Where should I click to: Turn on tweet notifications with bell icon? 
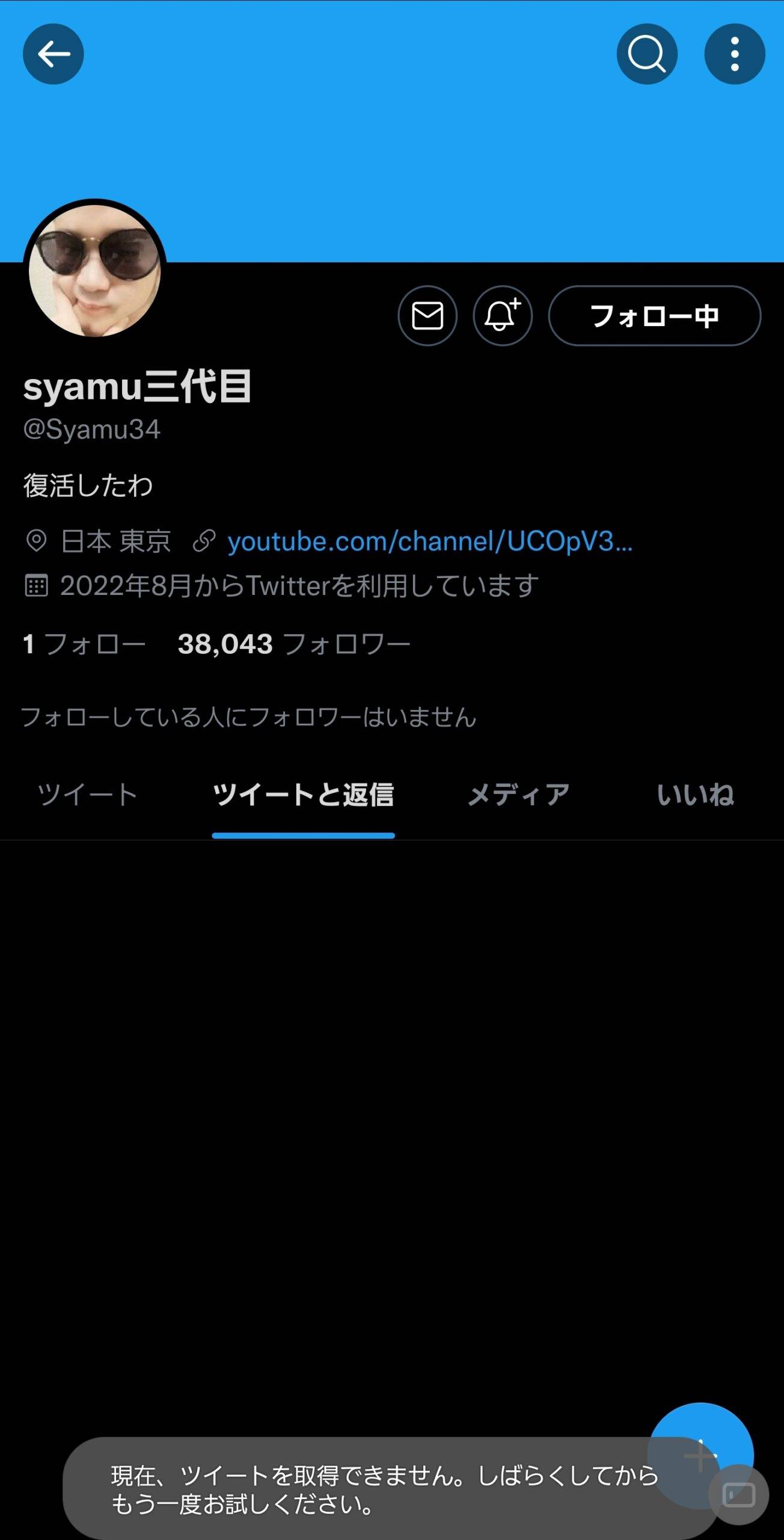[503, 316]
